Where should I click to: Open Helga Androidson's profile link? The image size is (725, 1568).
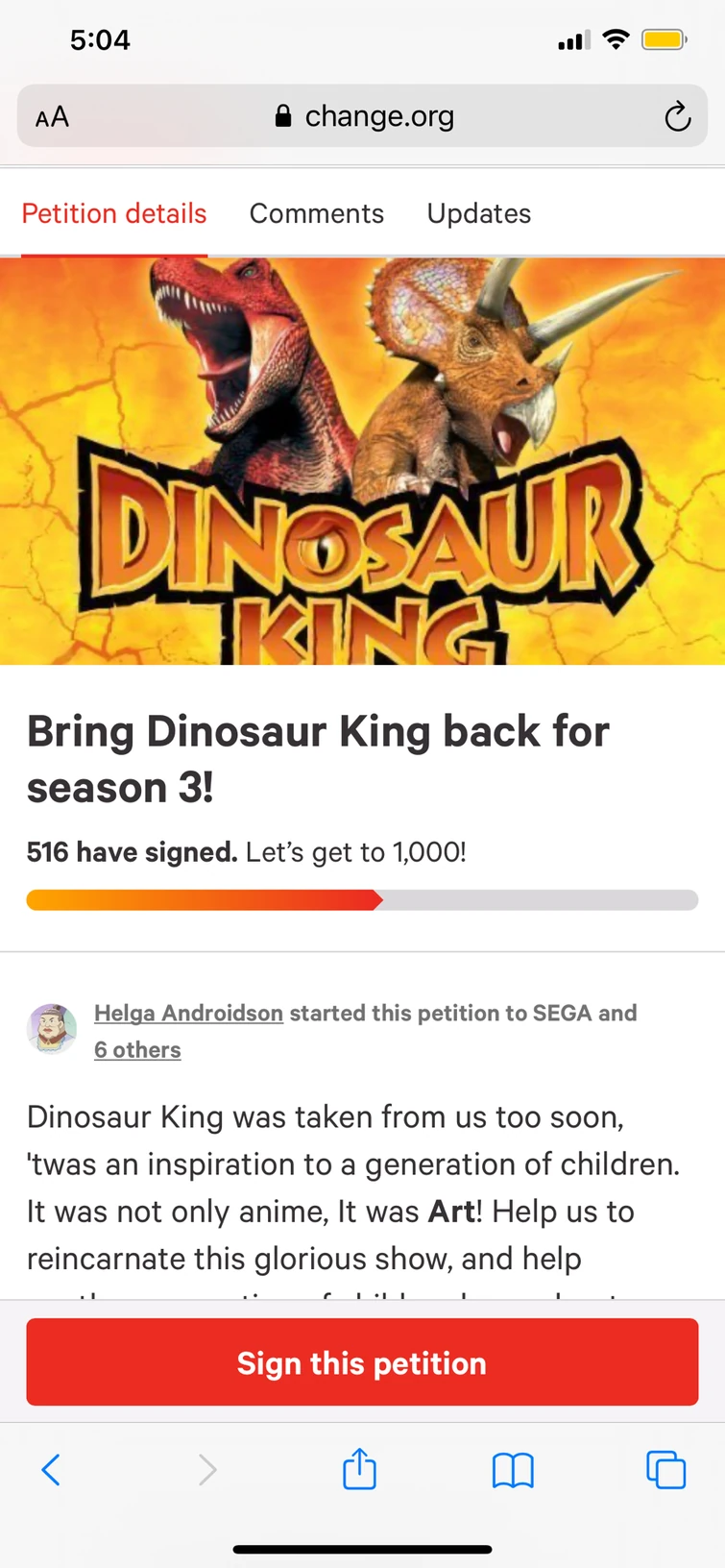188,1013
